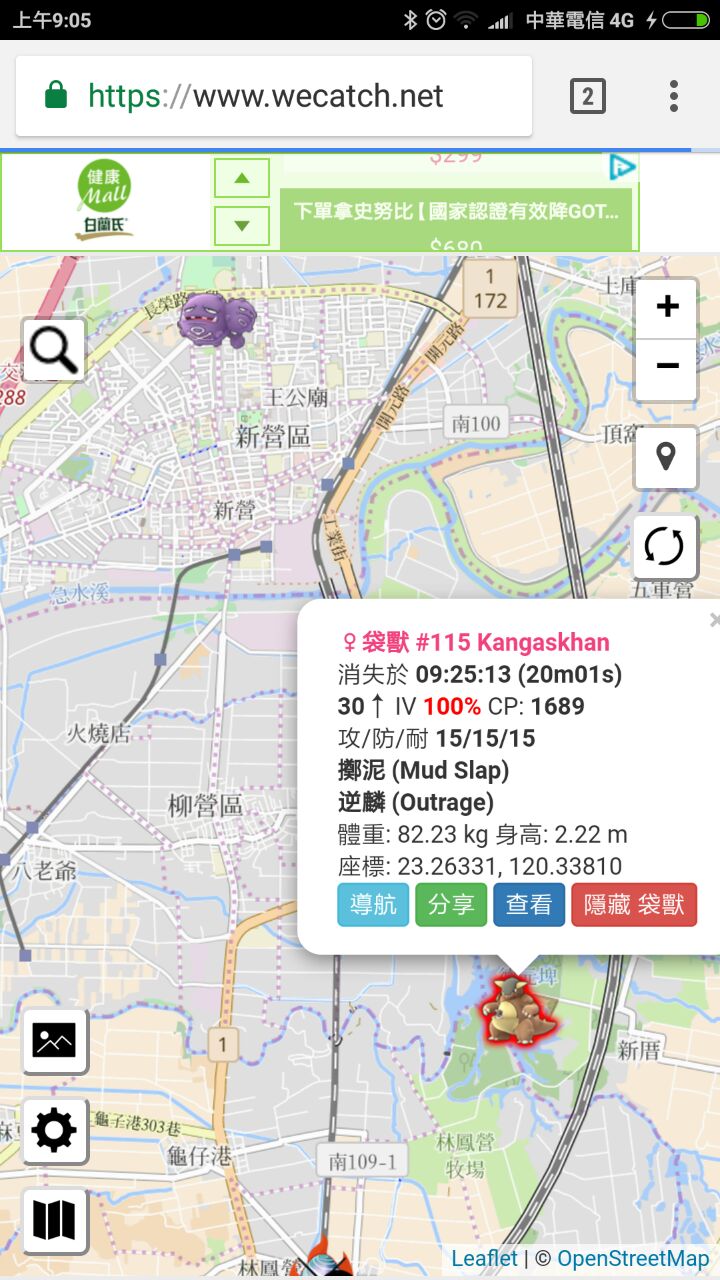Select the Weezing marker on map

(217, 320)
